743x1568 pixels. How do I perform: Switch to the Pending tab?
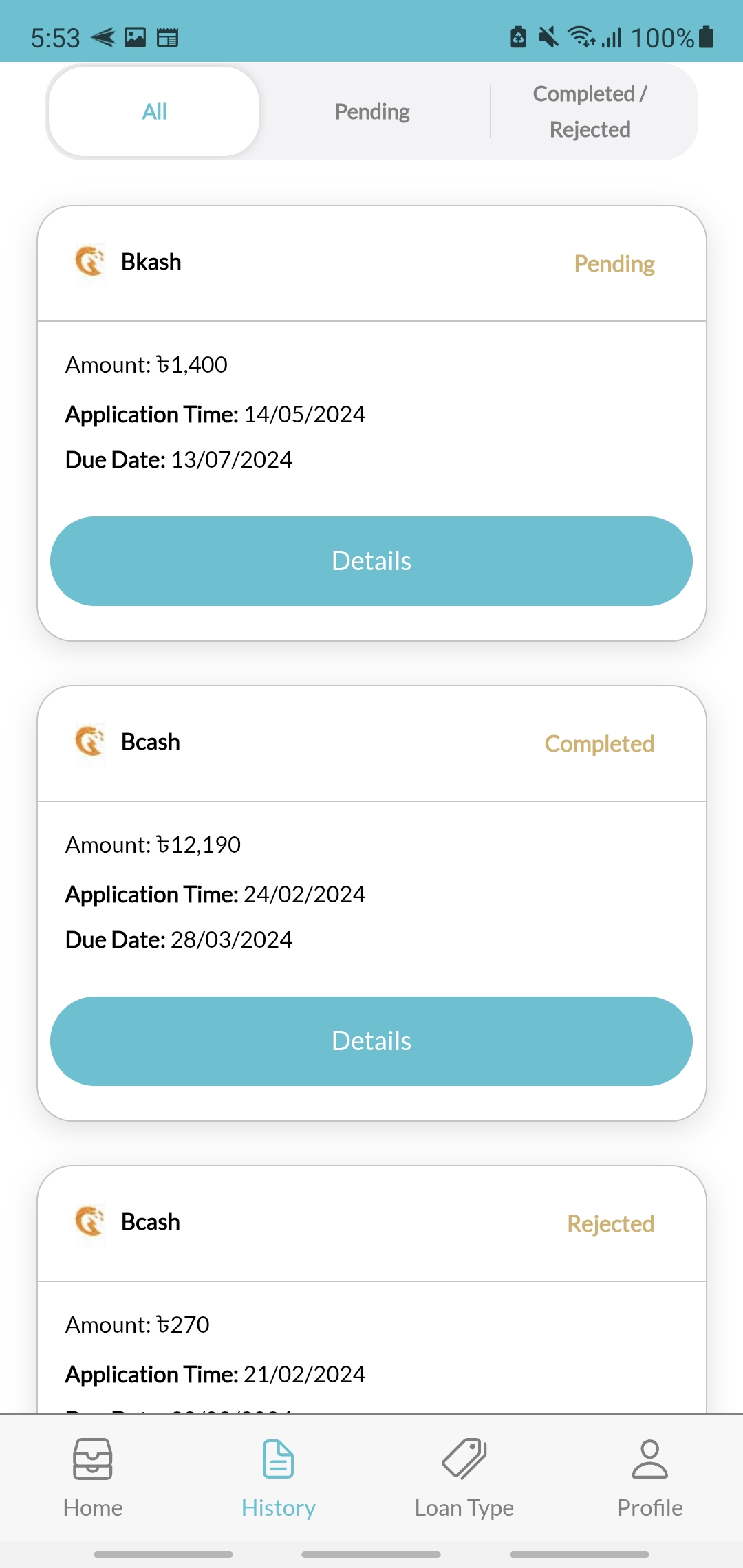[x=371, y=111]
